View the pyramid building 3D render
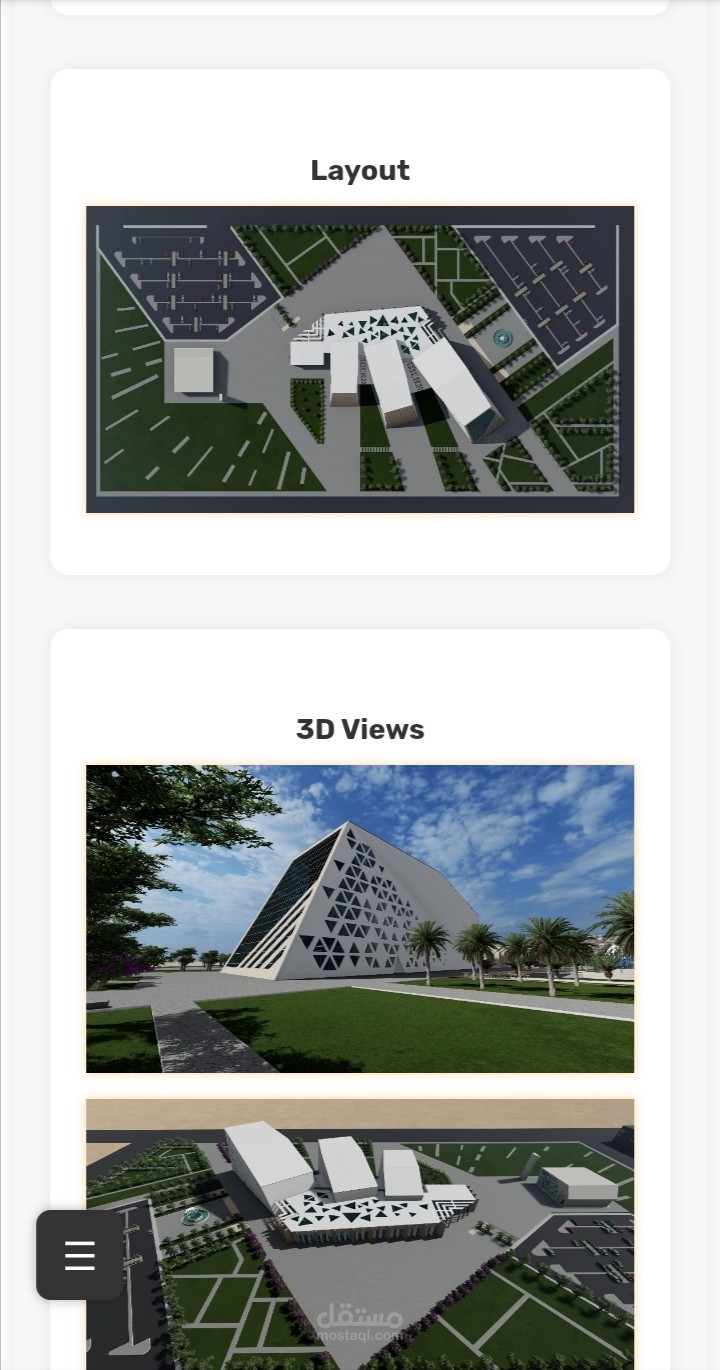 360,918
